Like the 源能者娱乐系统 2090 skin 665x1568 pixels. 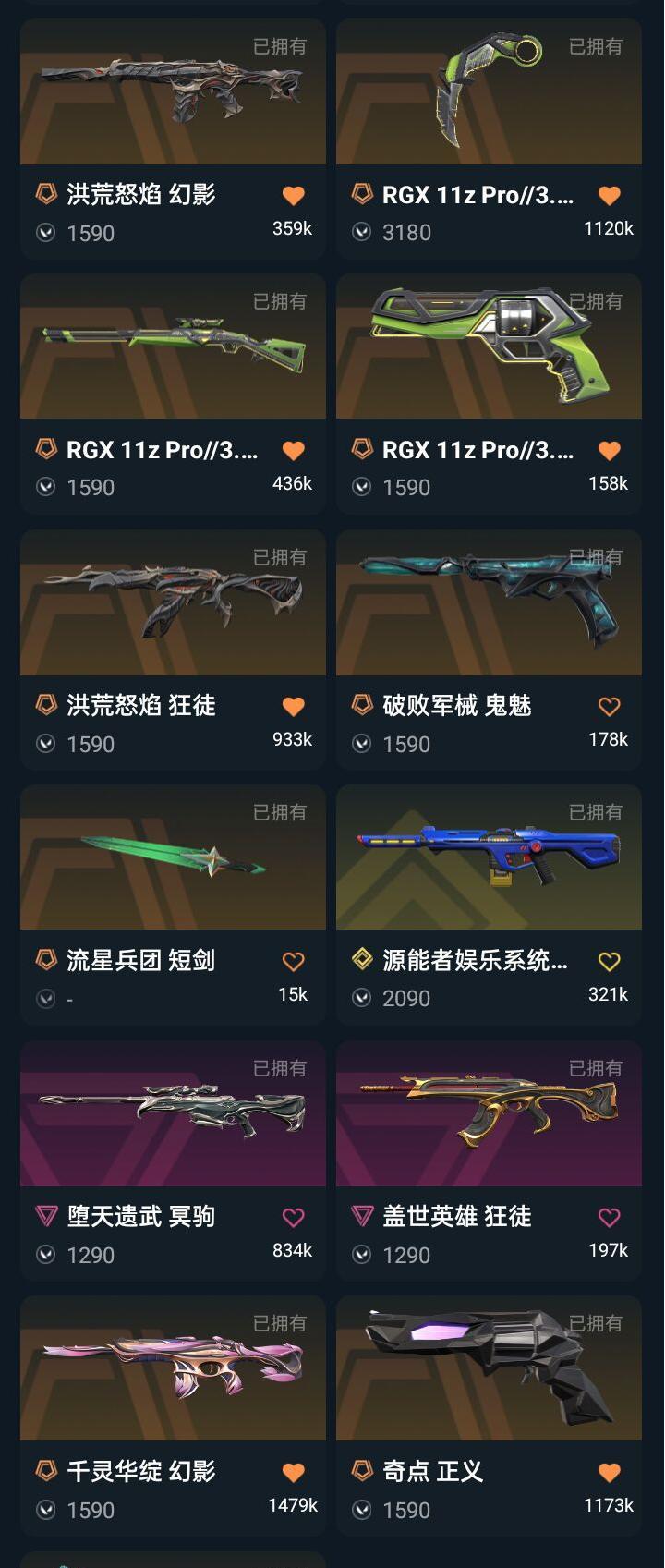609,962
